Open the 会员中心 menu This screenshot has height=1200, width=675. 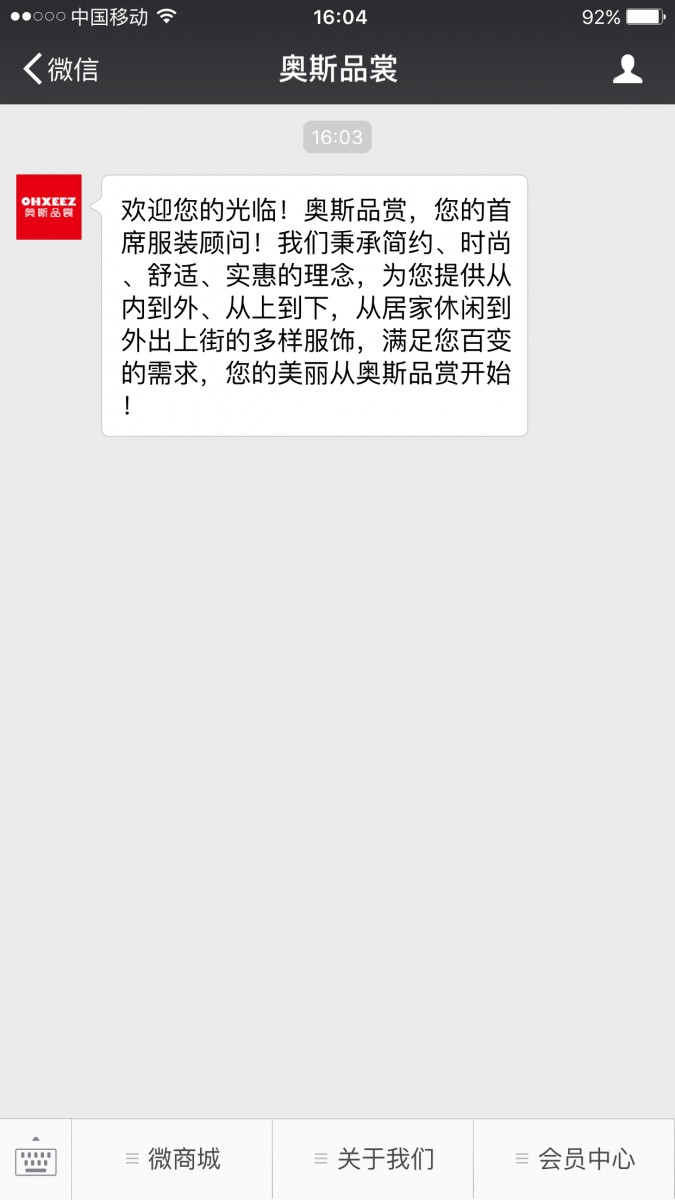pyautogui.click(x=574, y=1159)
